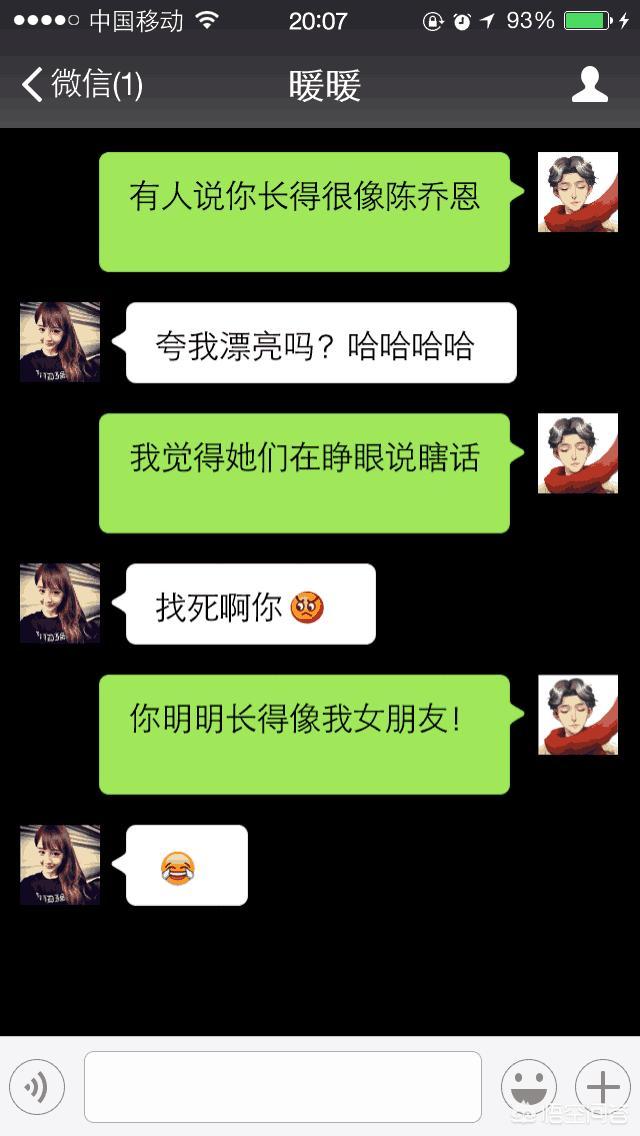Open the emoji sticker picker
Screen dimensions: 640x1136
528,1087
